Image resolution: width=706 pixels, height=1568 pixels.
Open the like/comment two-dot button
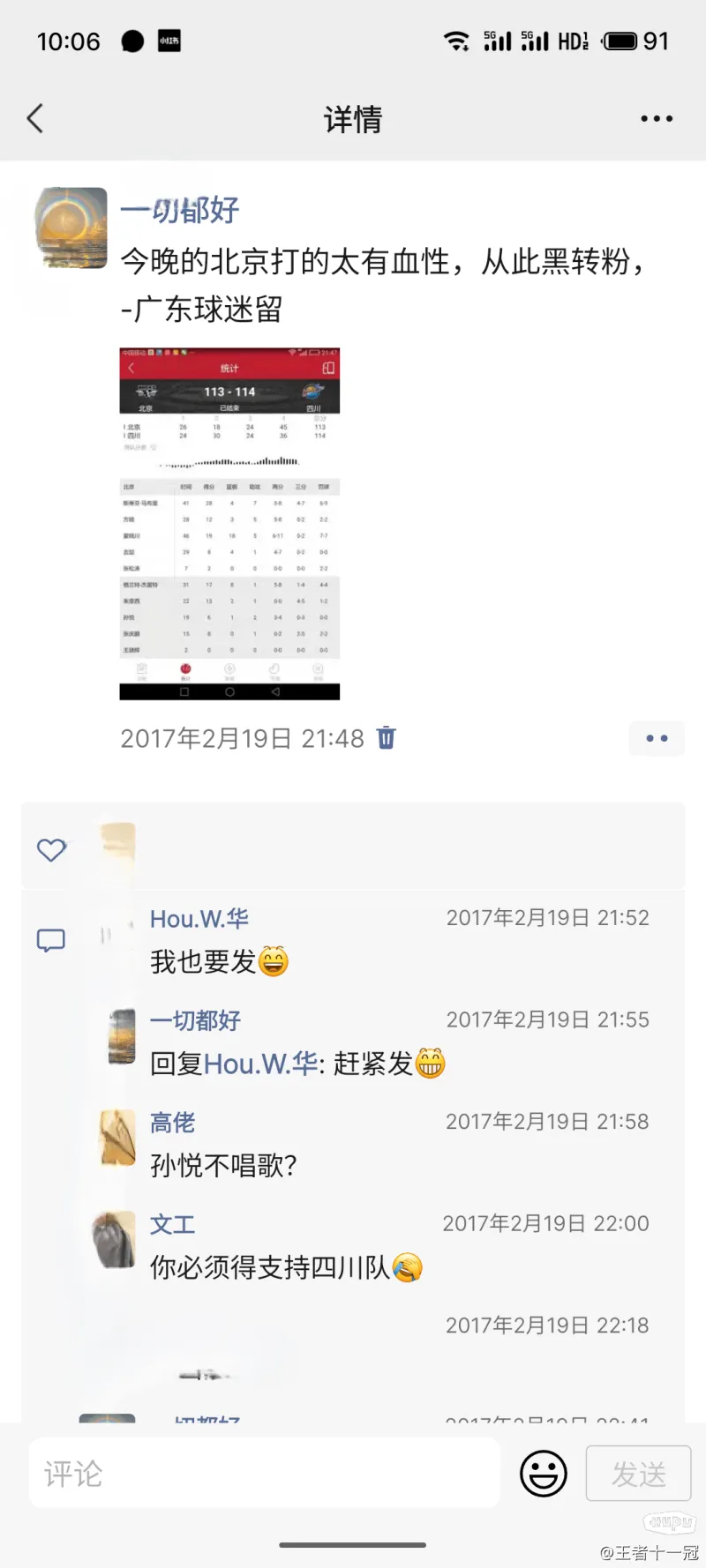(657, 738)
